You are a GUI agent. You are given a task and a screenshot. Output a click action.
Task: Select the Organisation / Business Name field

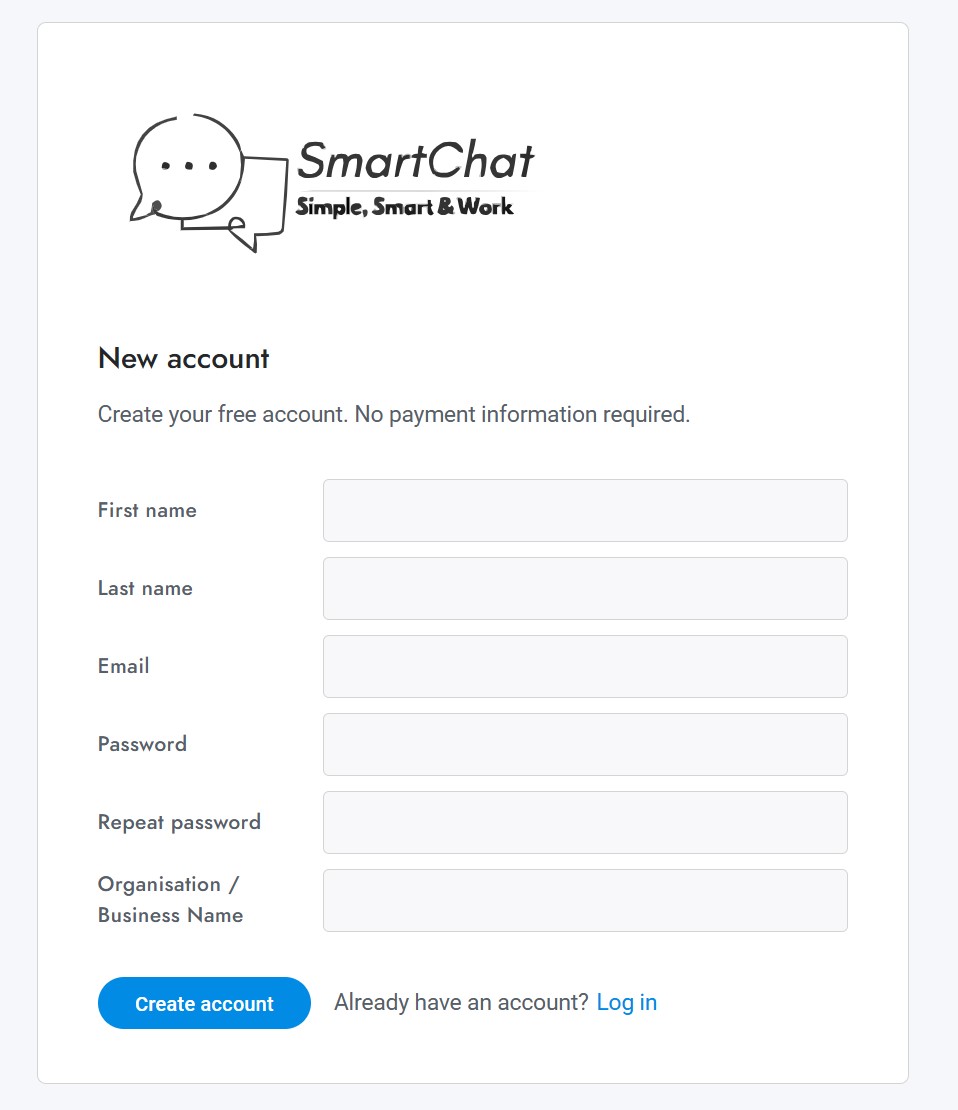click(585, 900)
